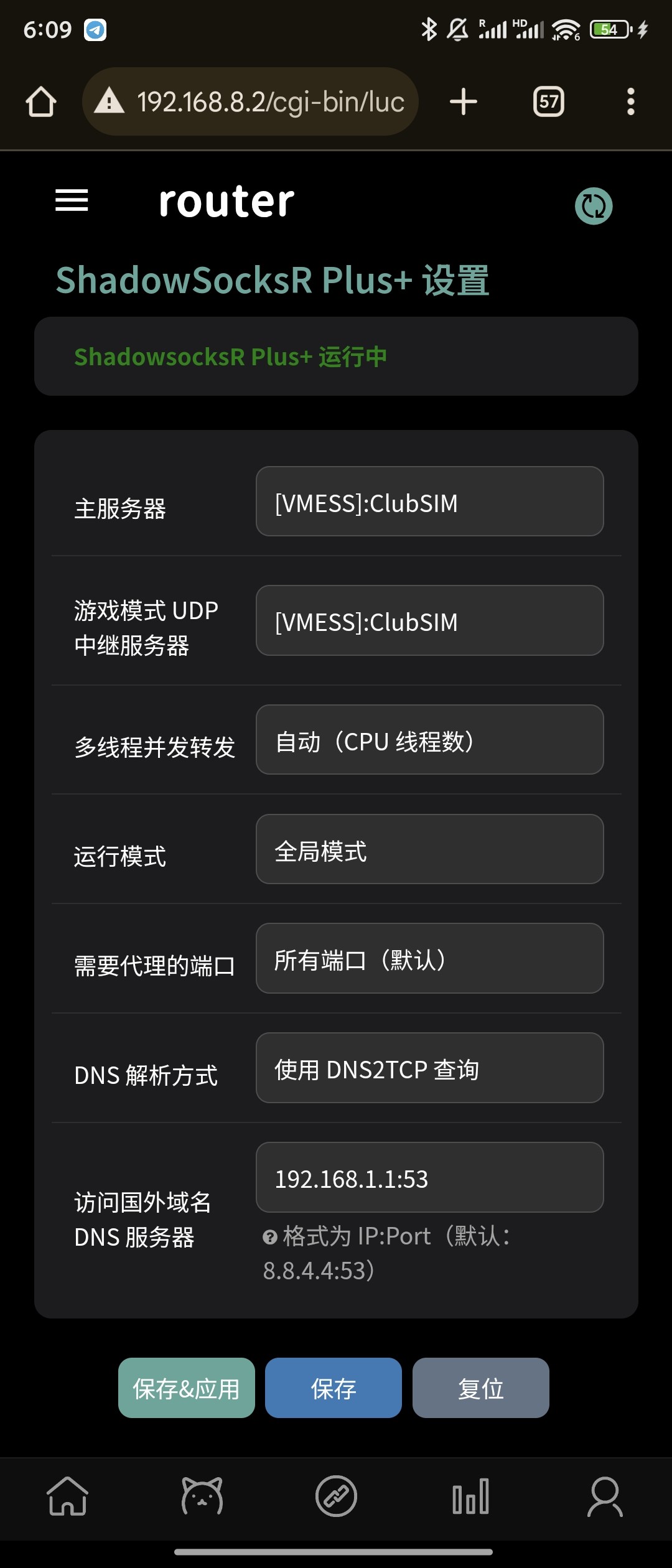
Task: Open the cat icon in bottom bar
Action: pyautogui.click(x=202, y=1496)
